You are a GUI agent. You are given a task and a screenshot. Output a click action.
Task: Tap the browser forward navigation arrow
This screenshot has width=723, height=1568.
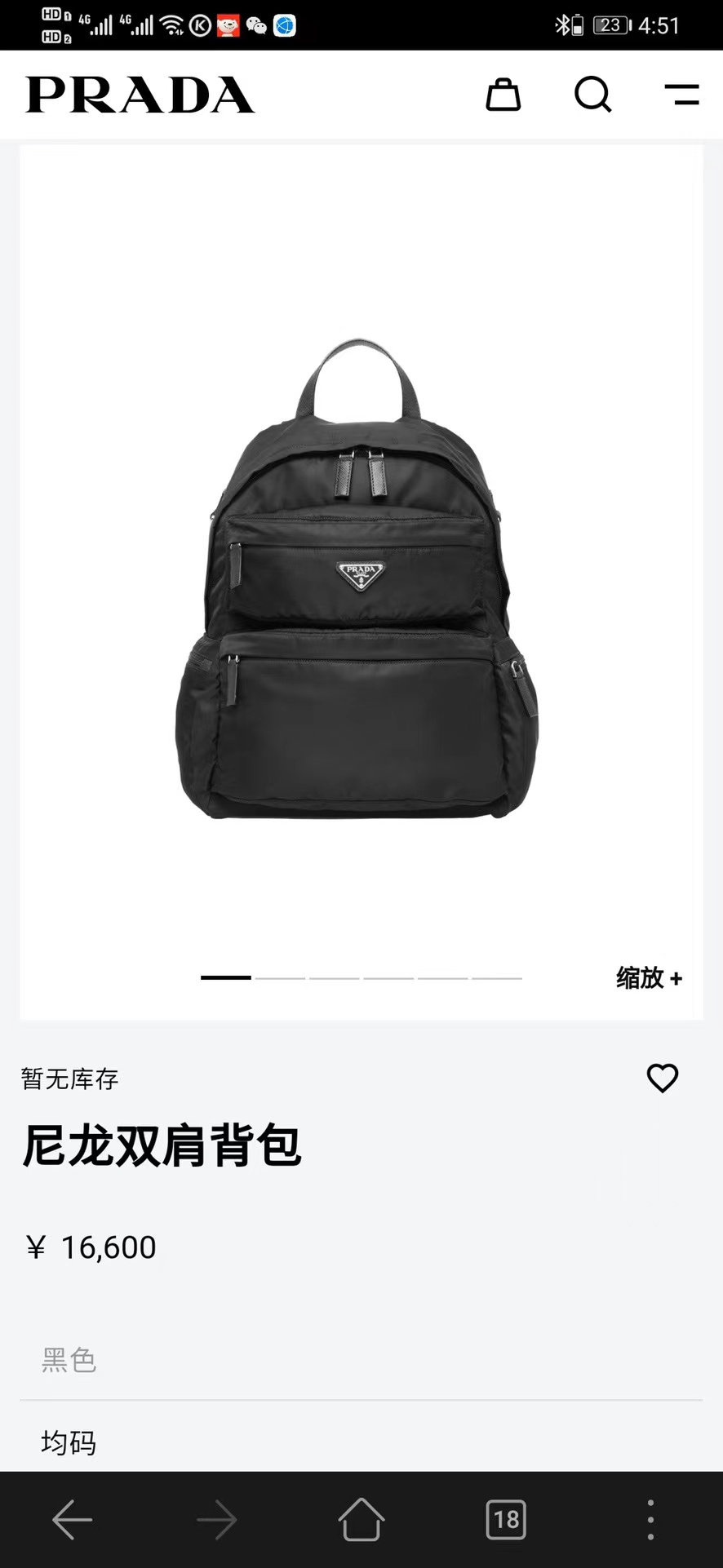(x=216, y=1519)
